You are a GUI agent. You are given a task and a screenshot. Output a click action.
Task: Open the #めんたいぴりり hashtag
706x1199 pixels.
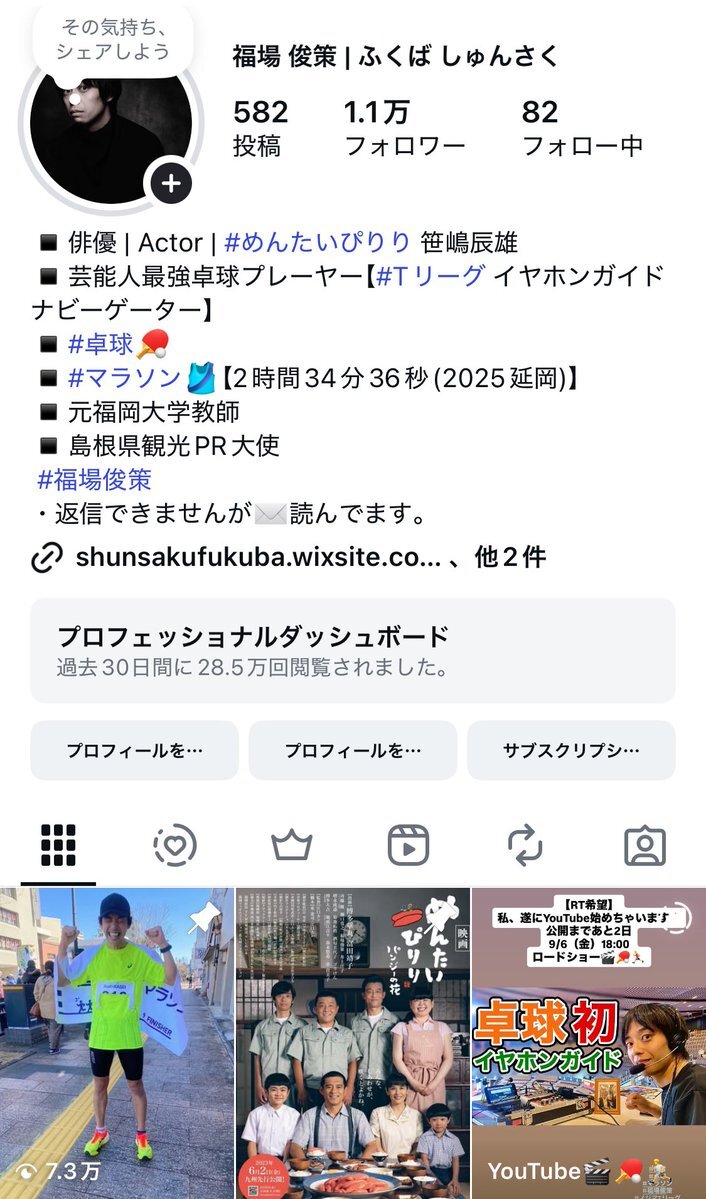pos(317,242)
